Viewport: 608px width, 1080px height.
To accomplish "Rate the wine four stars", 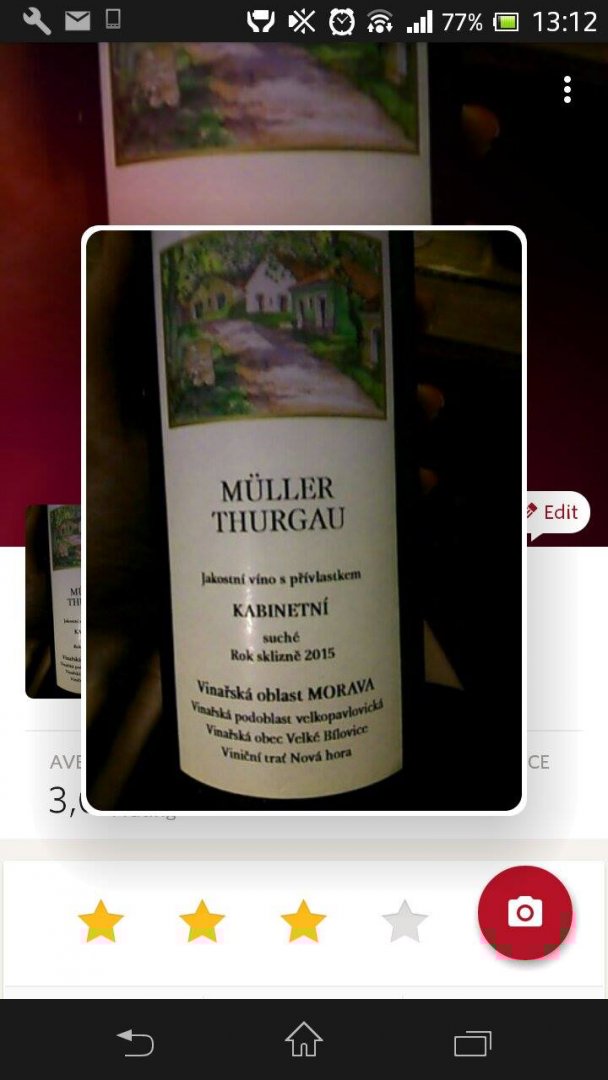I will click(405, 921).
